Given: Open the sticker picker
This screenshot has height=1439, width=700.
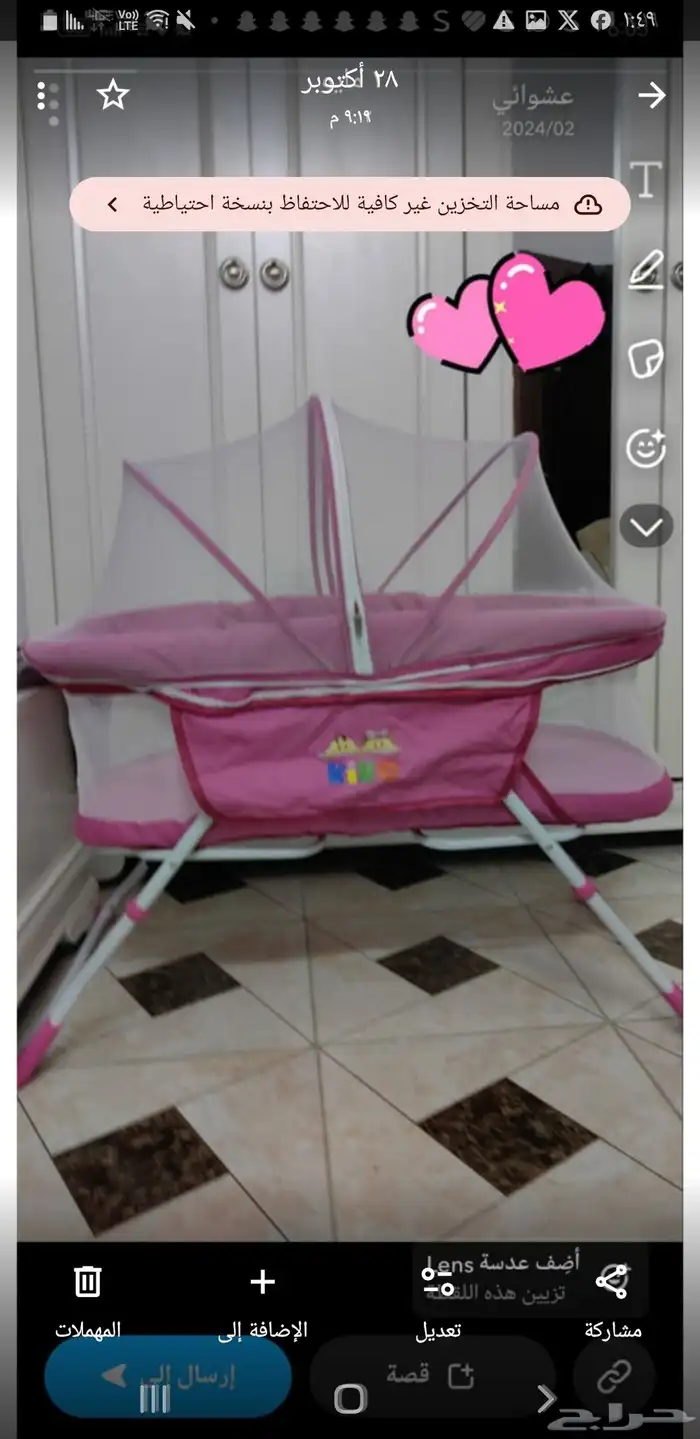Looking at the screenshot, I should click(646, 358).
